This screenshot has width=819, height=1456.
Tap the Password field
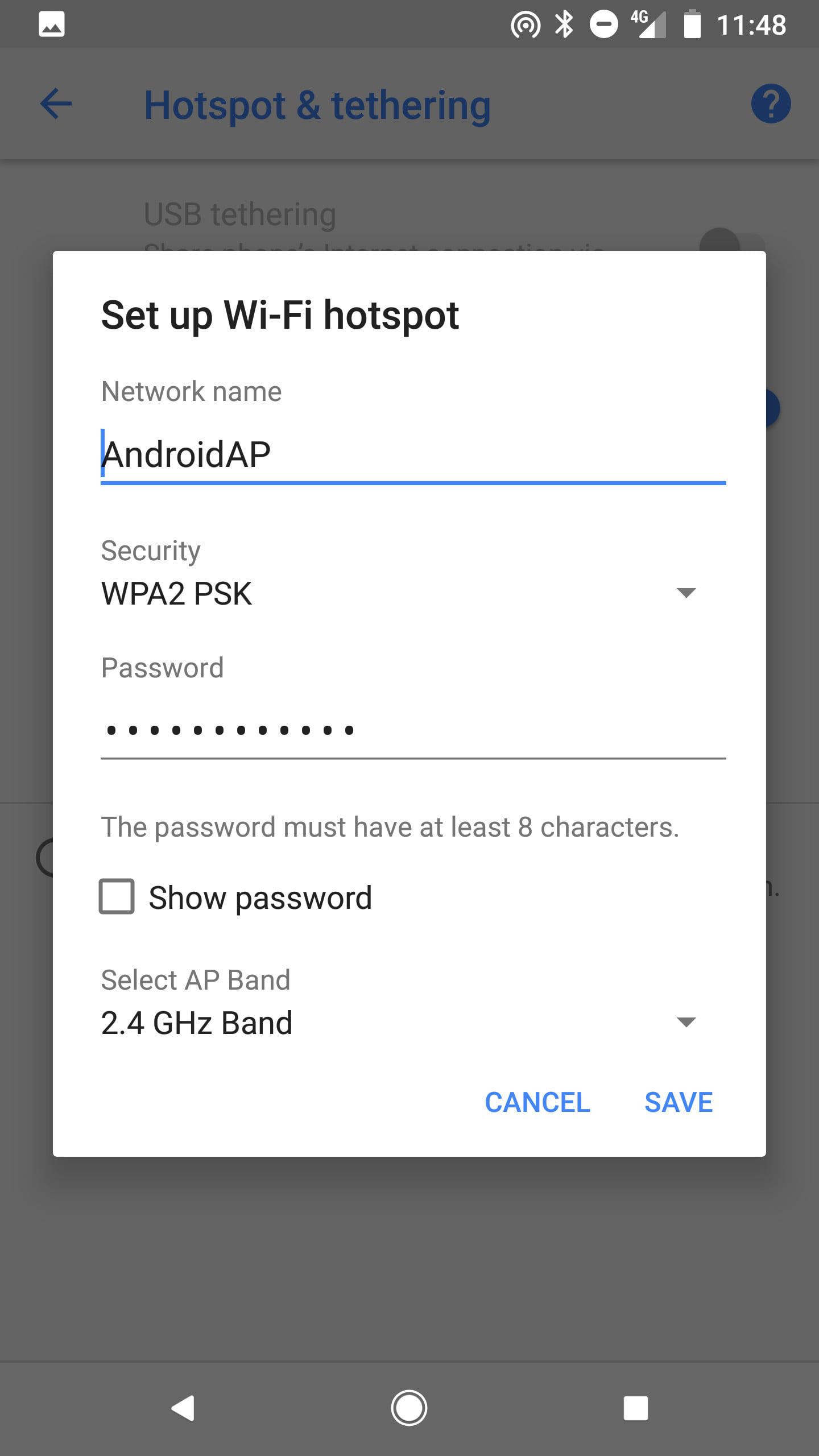[413, 730]
